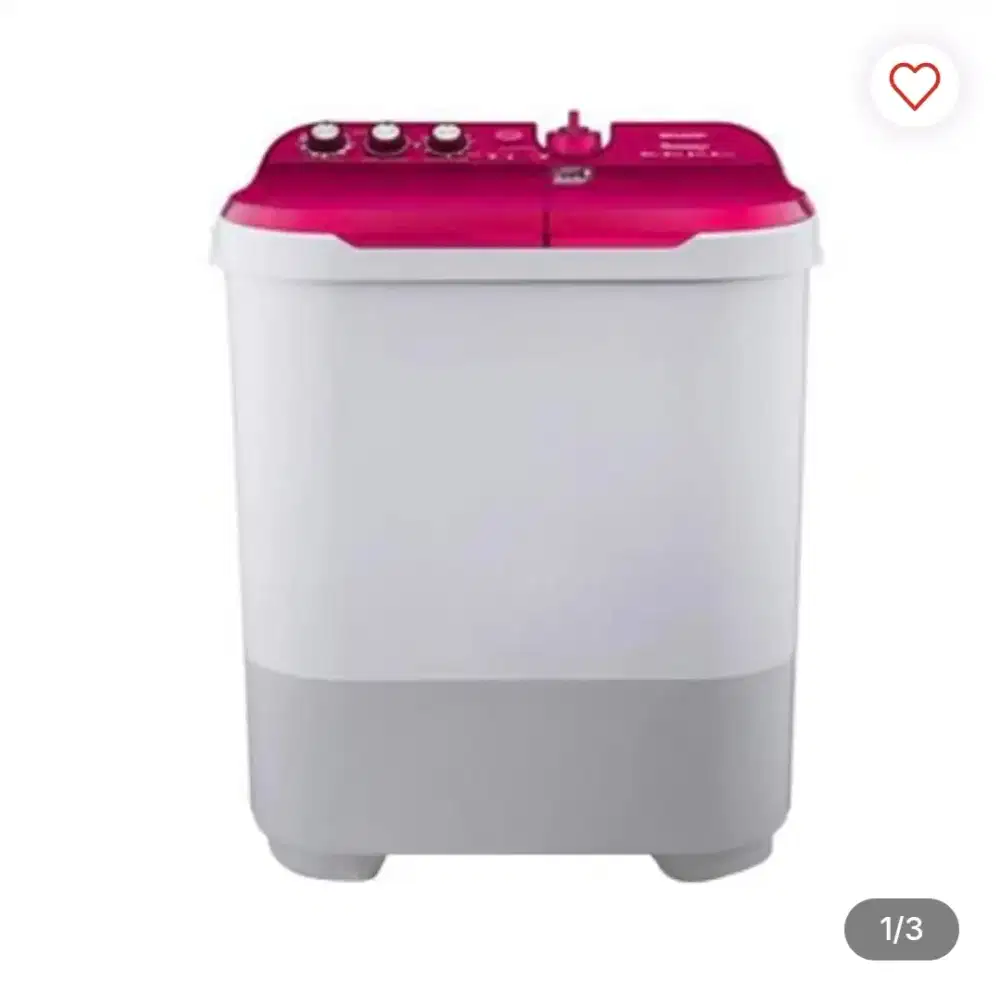Add this washing machine to favorites
1000x992 pixels.
pos(914,87)
